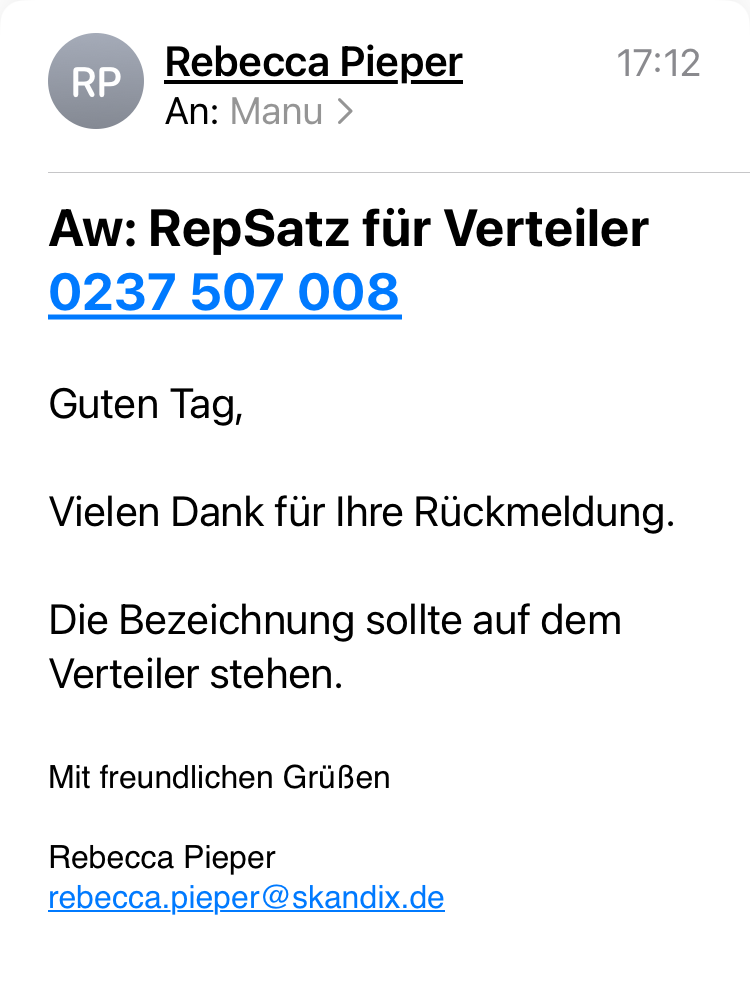
Task: Tap the phone number link 0237 507 008
Action: (x=224, y=293)
